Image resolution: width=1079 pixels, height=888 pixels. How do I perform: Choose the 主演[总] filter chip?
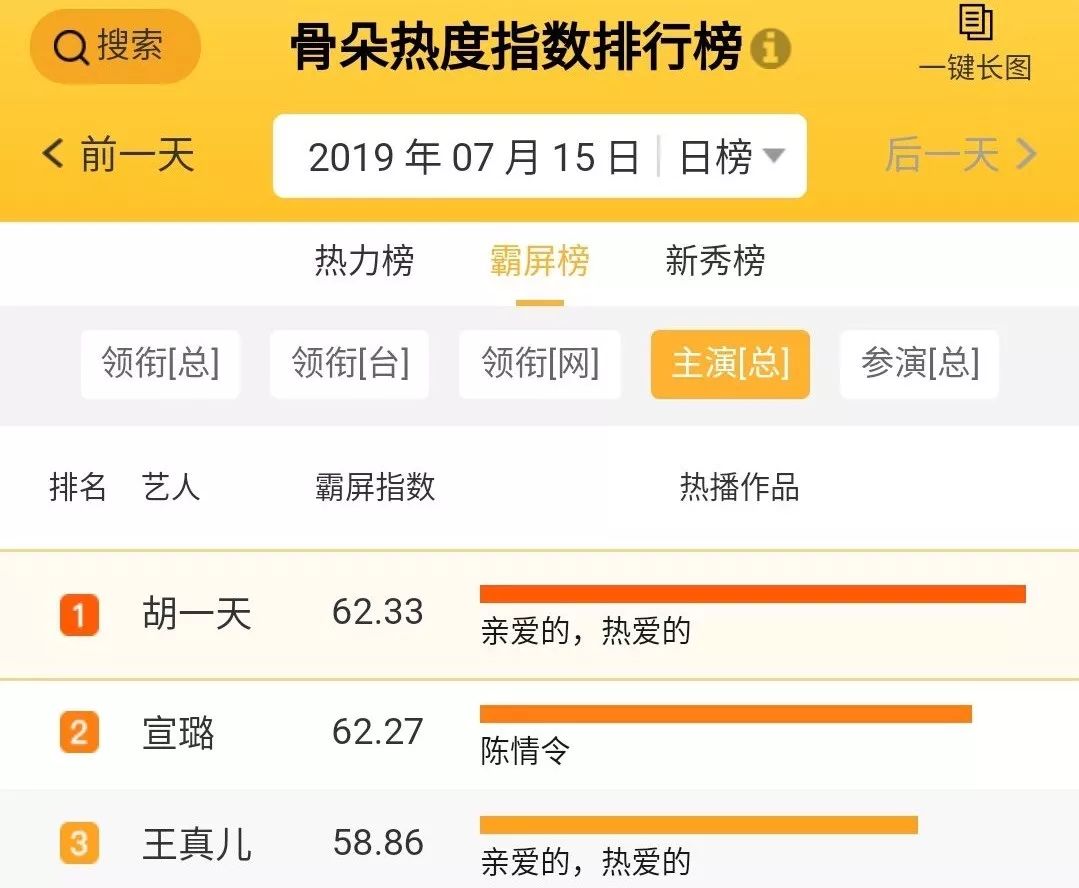point(730,363)
